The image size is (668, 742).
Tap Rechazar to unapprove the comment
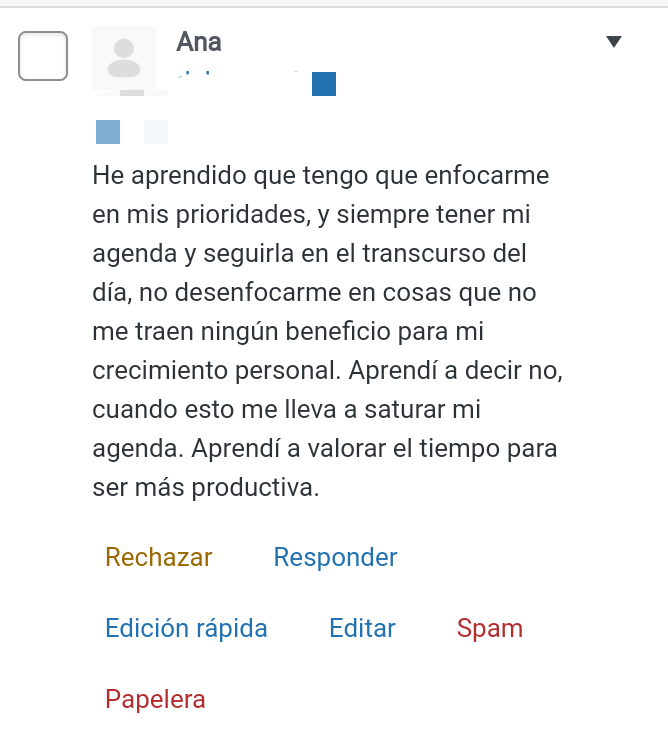[x=158, y=557]
